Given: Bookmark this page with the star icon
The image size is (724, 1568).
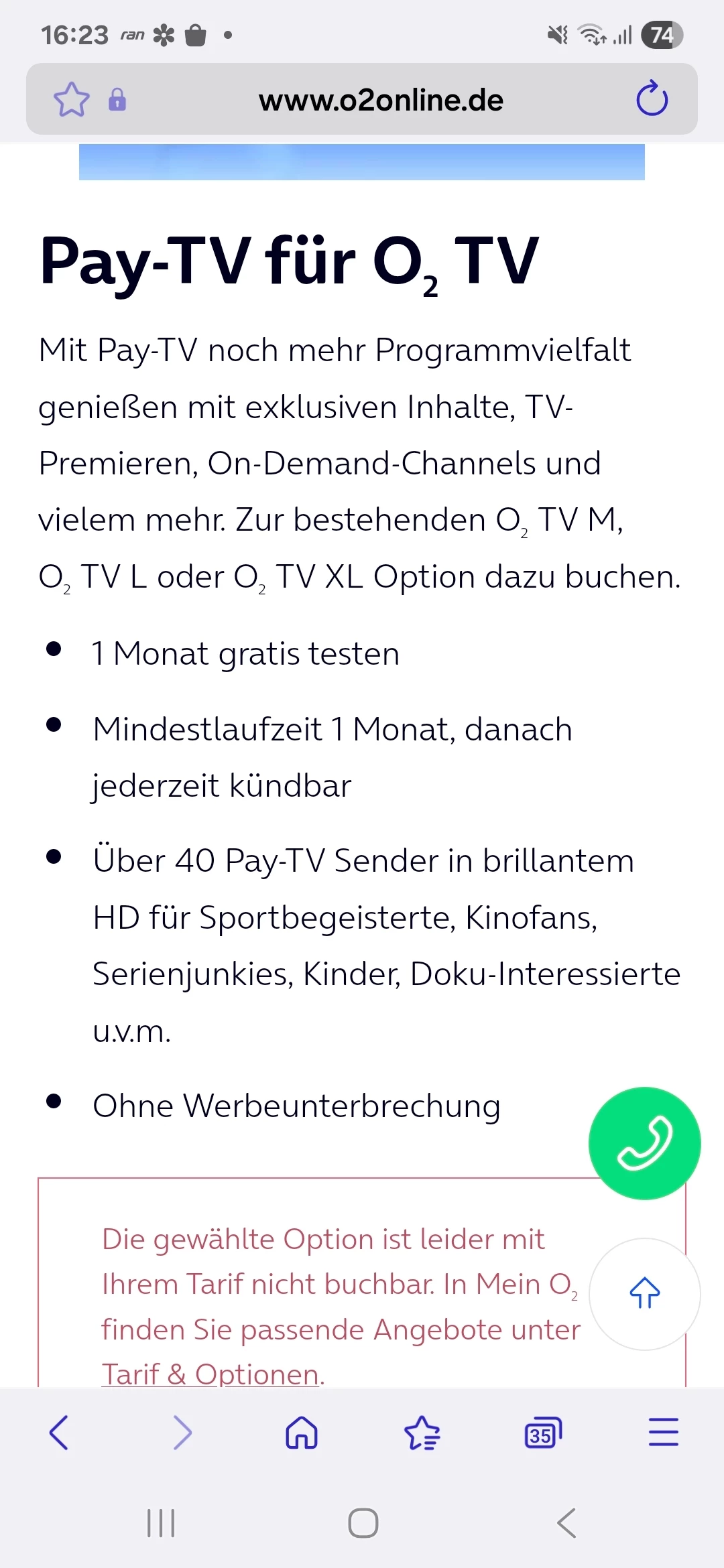Looking at the screenshot, I should pos(72,100).
